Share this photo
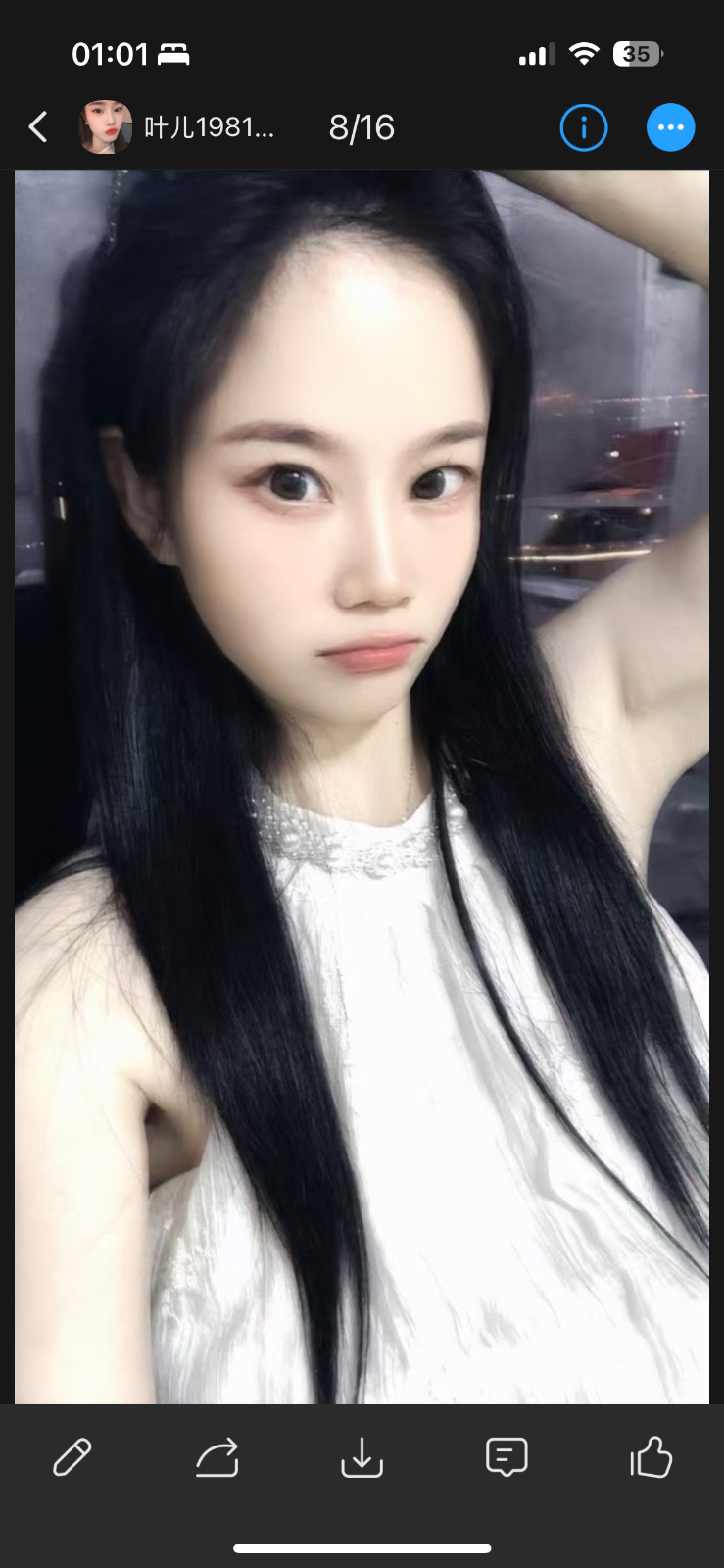Screen dimensions: 724x1568 217,1457
